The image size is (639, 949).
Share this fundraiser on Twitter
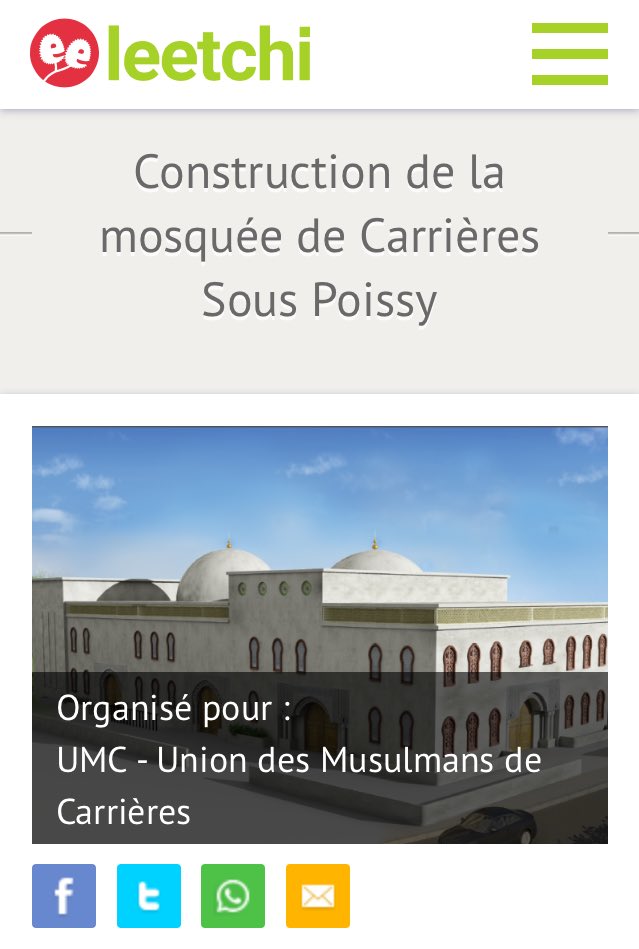click(x=149, y=896)
